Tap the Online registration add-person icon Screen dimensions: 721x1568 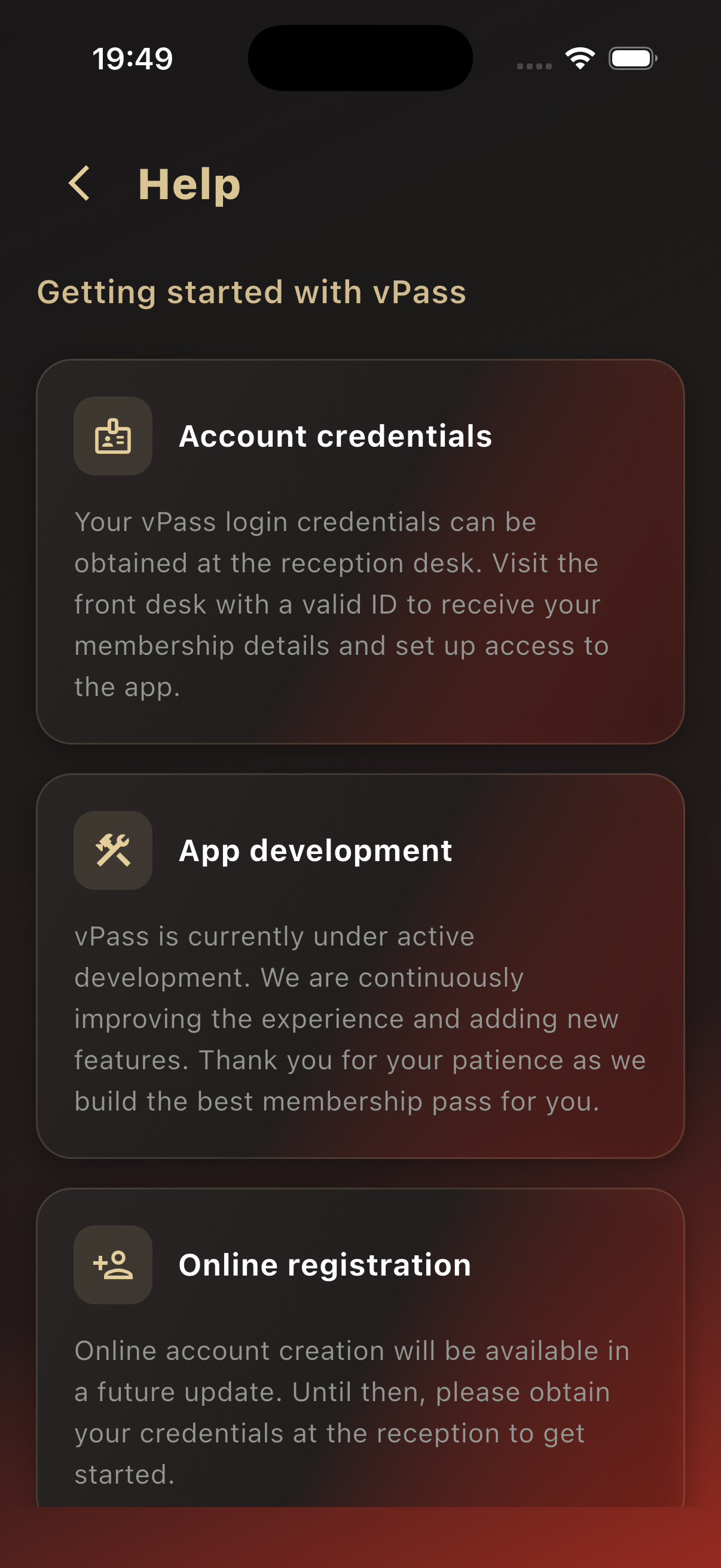(x=112, y=1264)
